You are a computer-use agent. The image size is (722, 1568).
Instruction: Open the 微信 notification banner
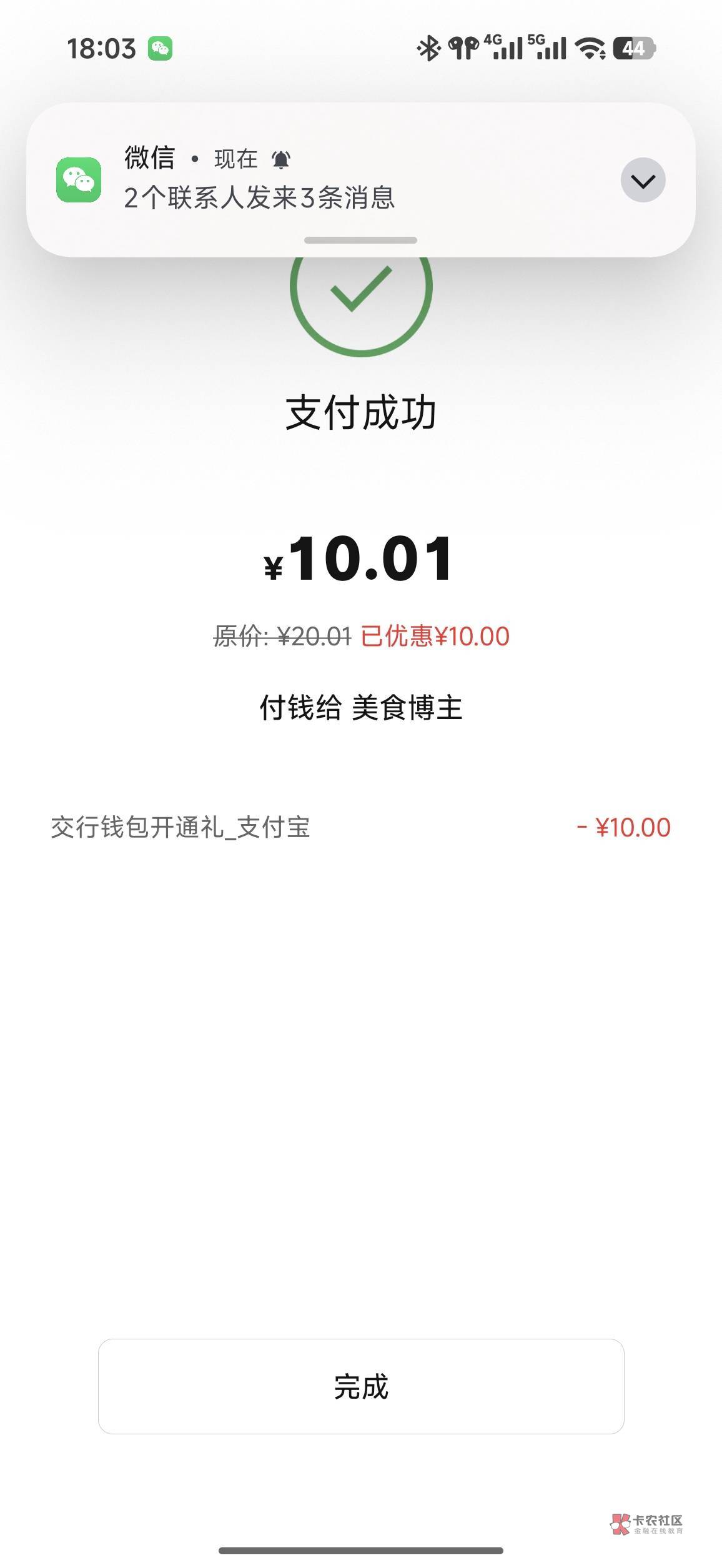coord(361,180)
